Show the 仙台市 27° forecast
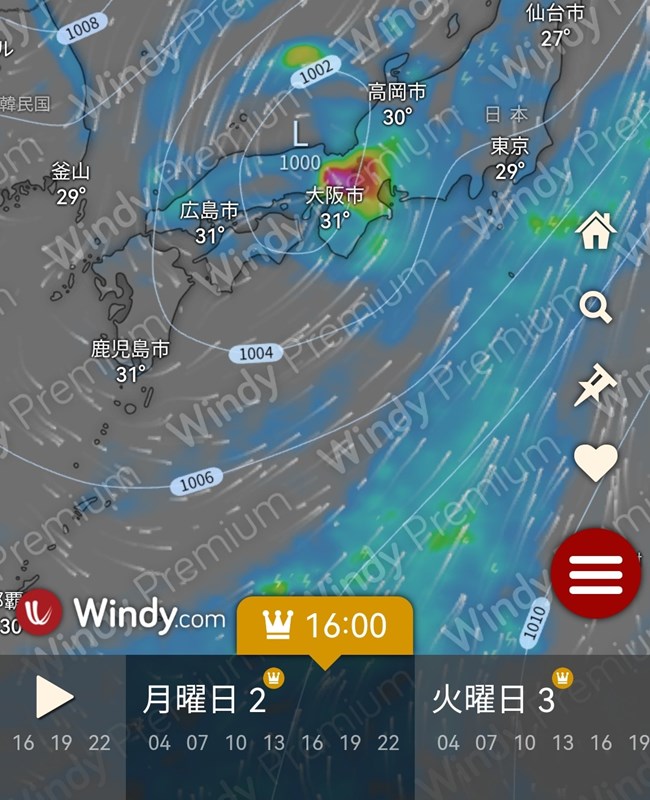The width and height of the screenshot is (650, 800). (x=555, y=25)
